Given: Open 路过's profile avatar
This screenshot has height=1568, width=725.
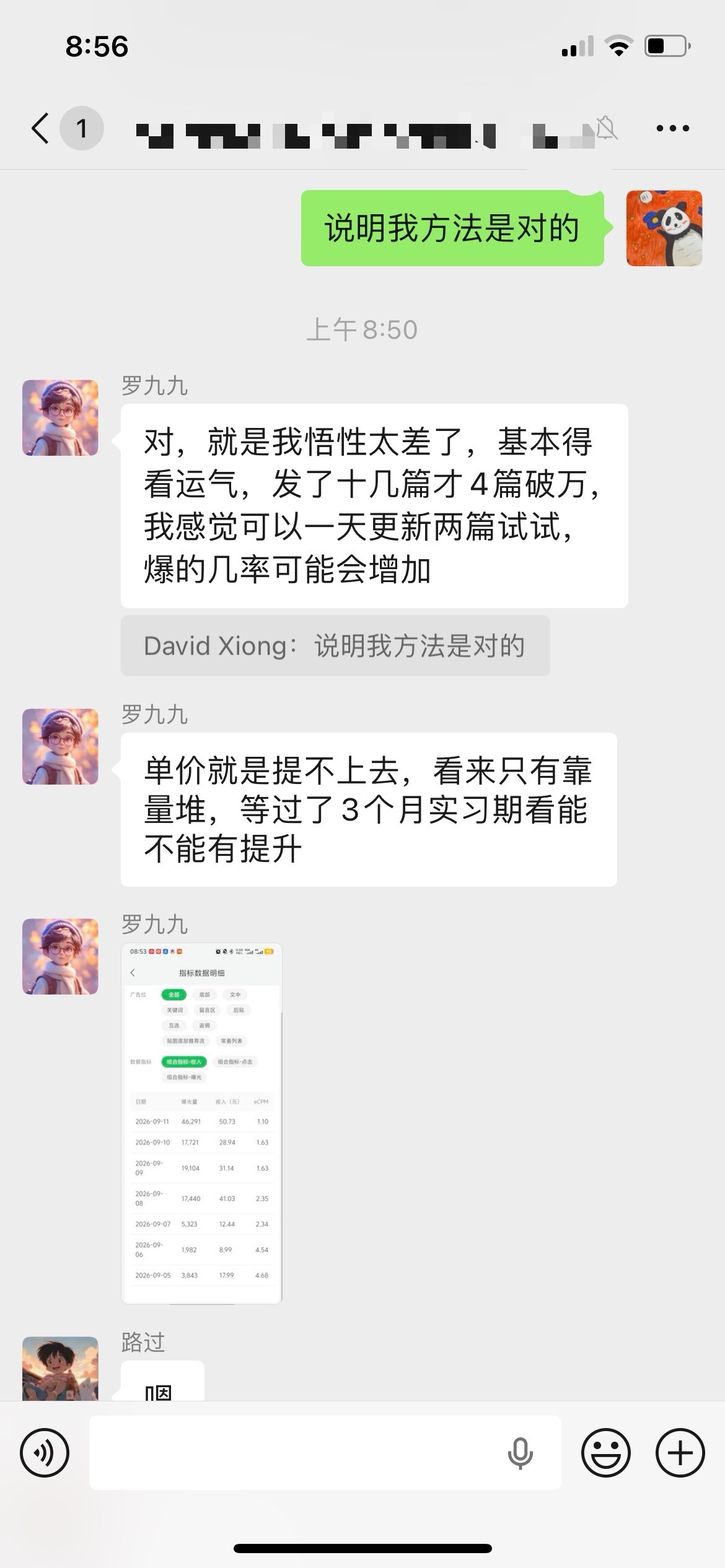Looking at the screenshot, I should [x=60, y=1367].
